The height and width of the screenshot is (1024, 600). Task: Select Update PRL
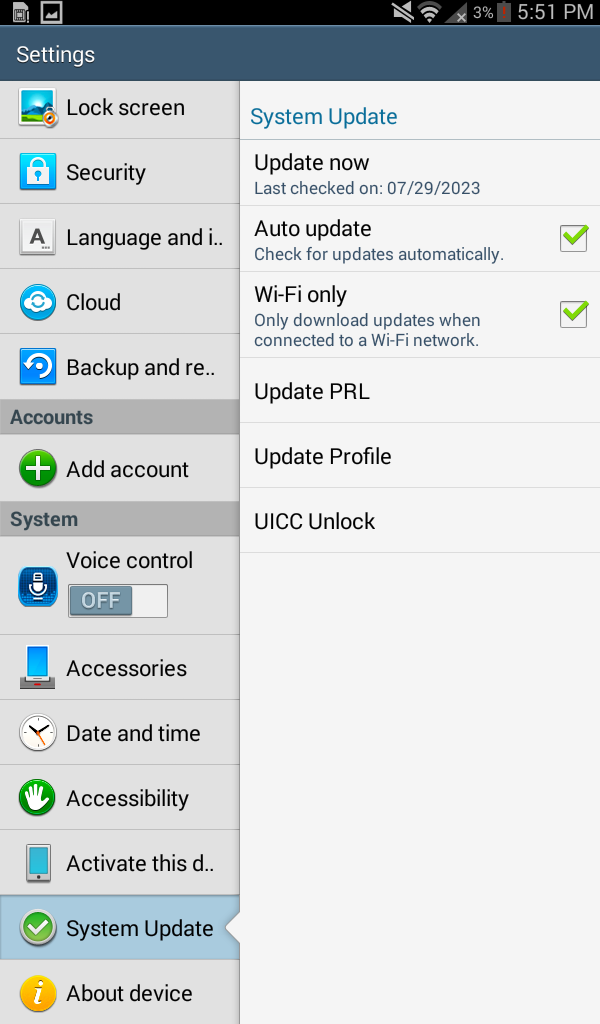click(x=420, y=391)
